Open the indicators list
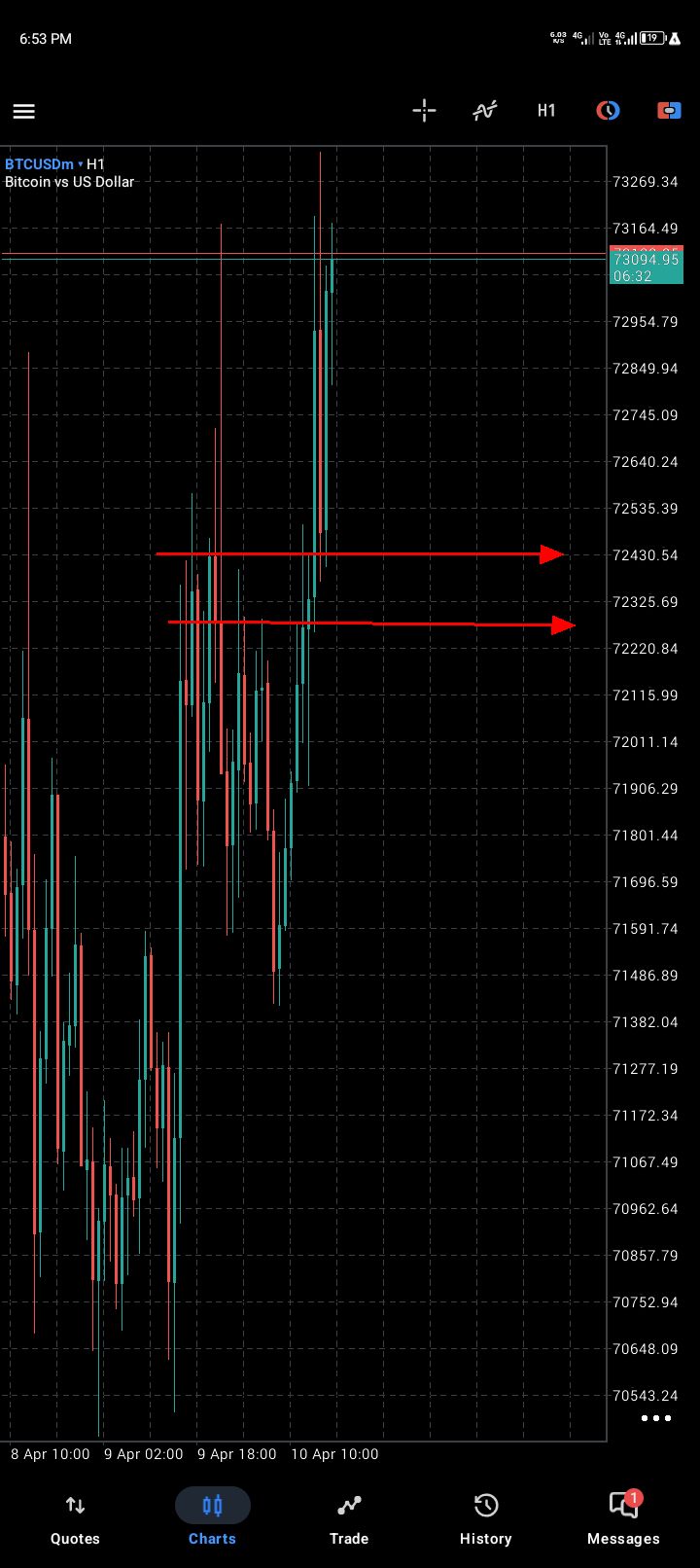Screen dimensions: 700x1568 (x=484, y=110)
